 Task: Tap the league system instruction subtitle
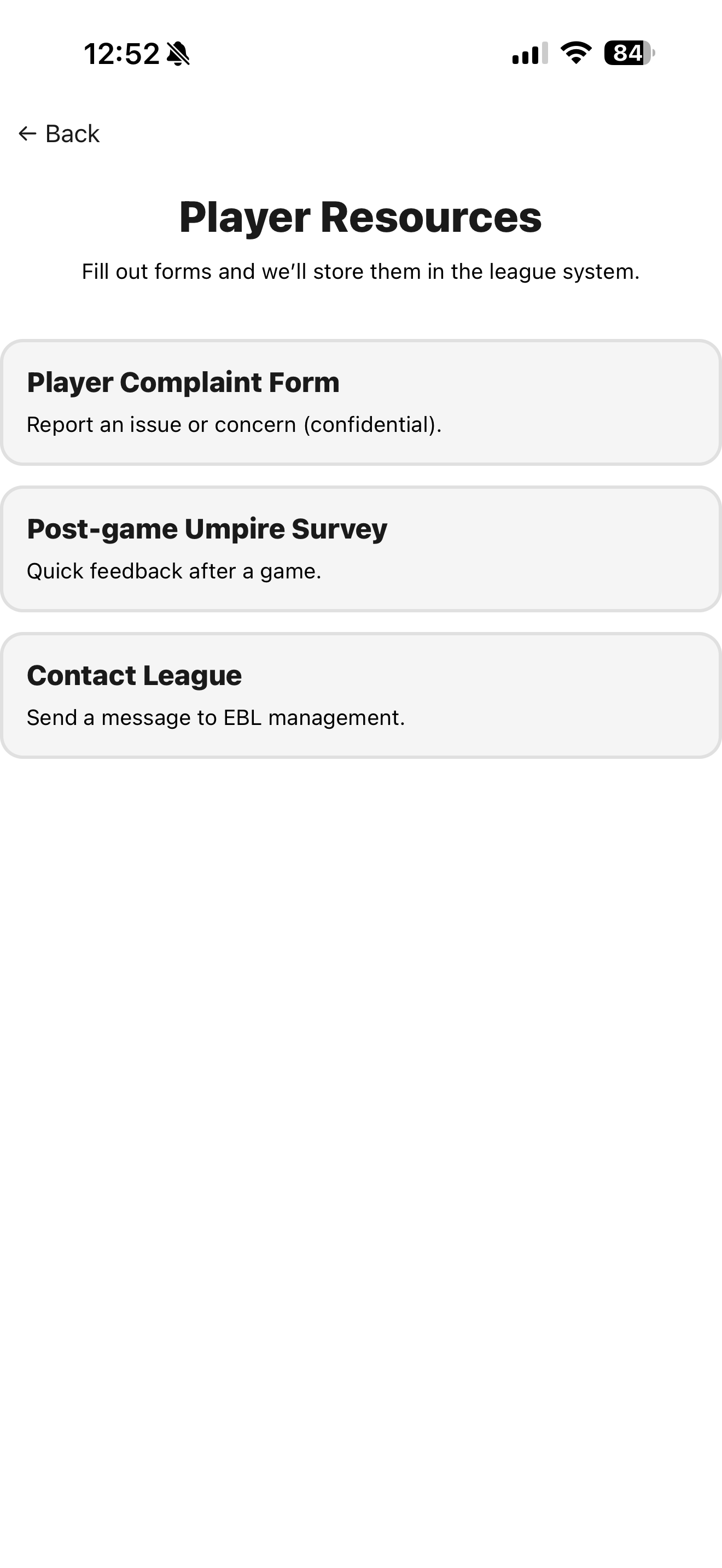(x=361, y=271)
